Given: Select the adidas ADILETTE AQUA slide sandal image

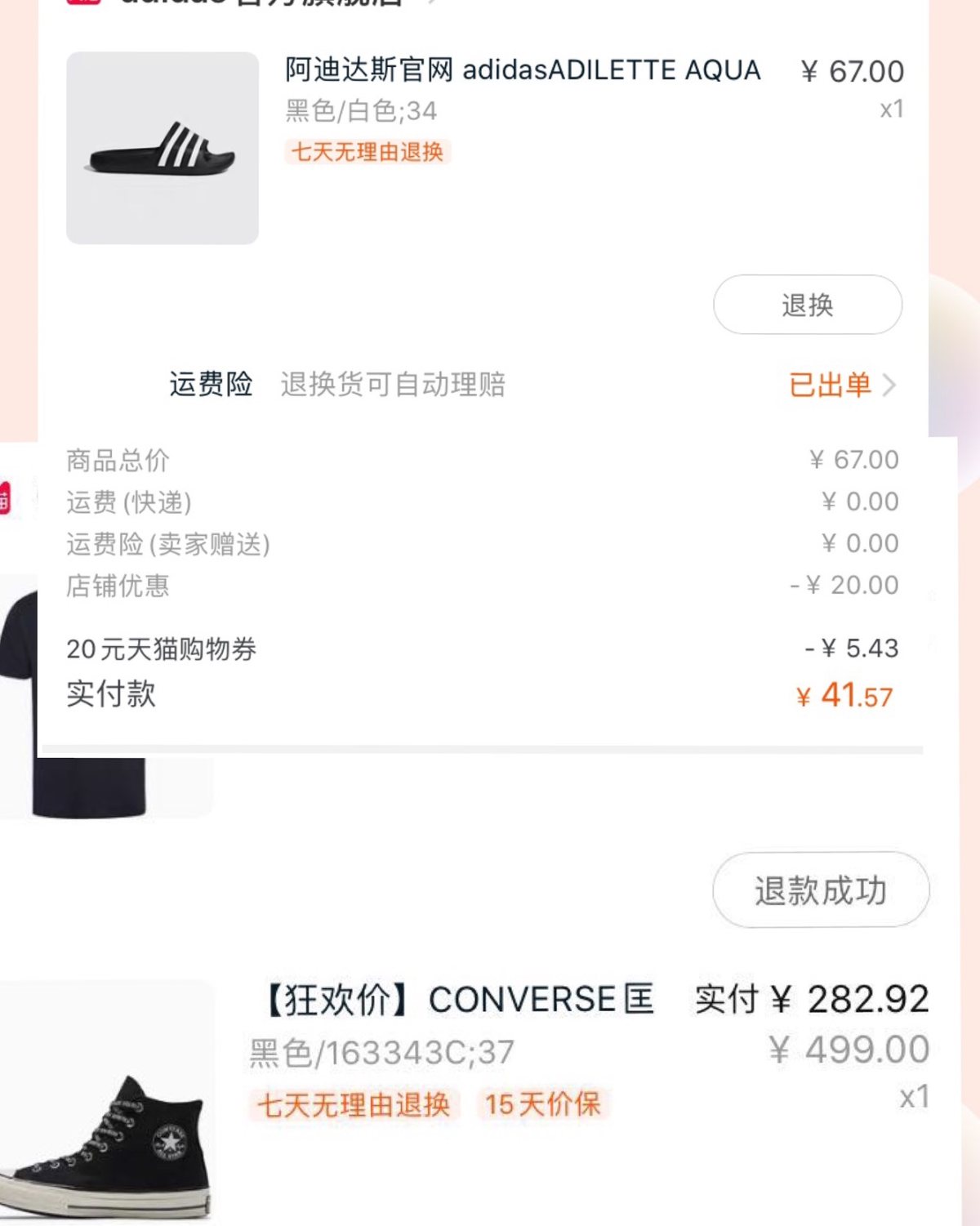Looking at the screenshot, I should click(161, 147).
